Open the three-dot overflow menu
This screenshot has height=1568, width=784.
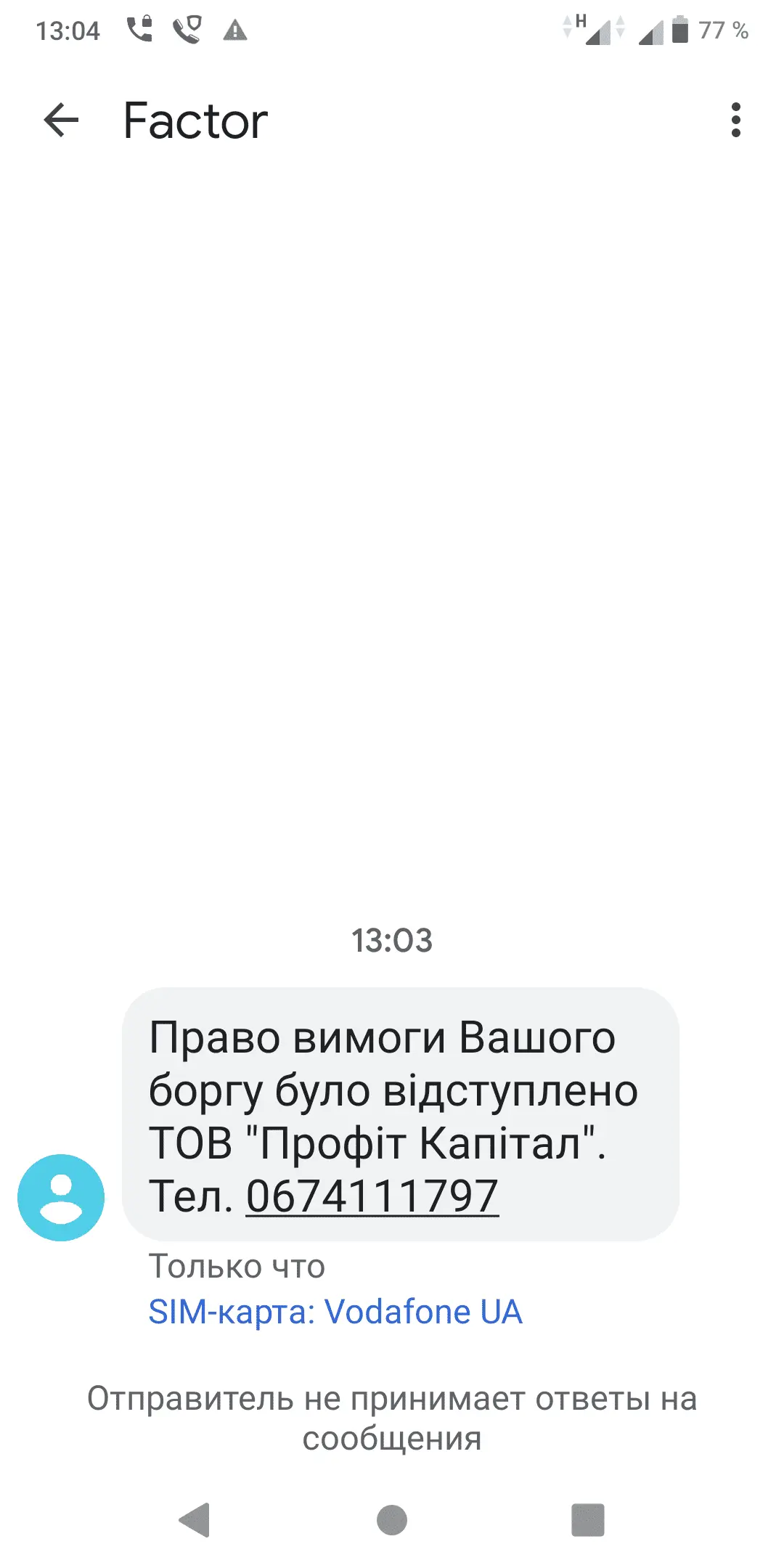click(x=735, y=120)
